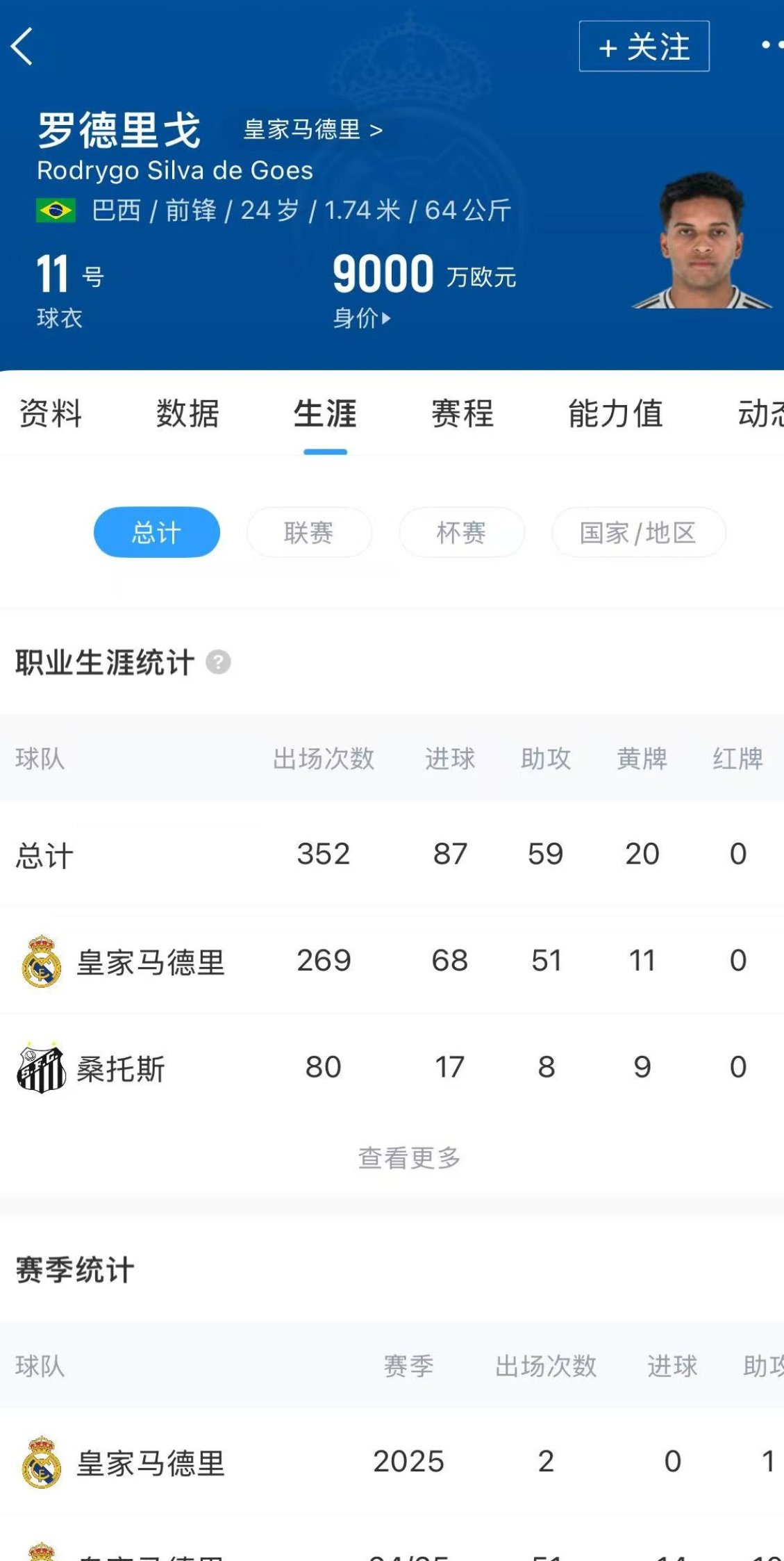Open the 身价 market value details
This screenshot has width=784, height=1561.
pyautogui.click(x=362, y=318)
